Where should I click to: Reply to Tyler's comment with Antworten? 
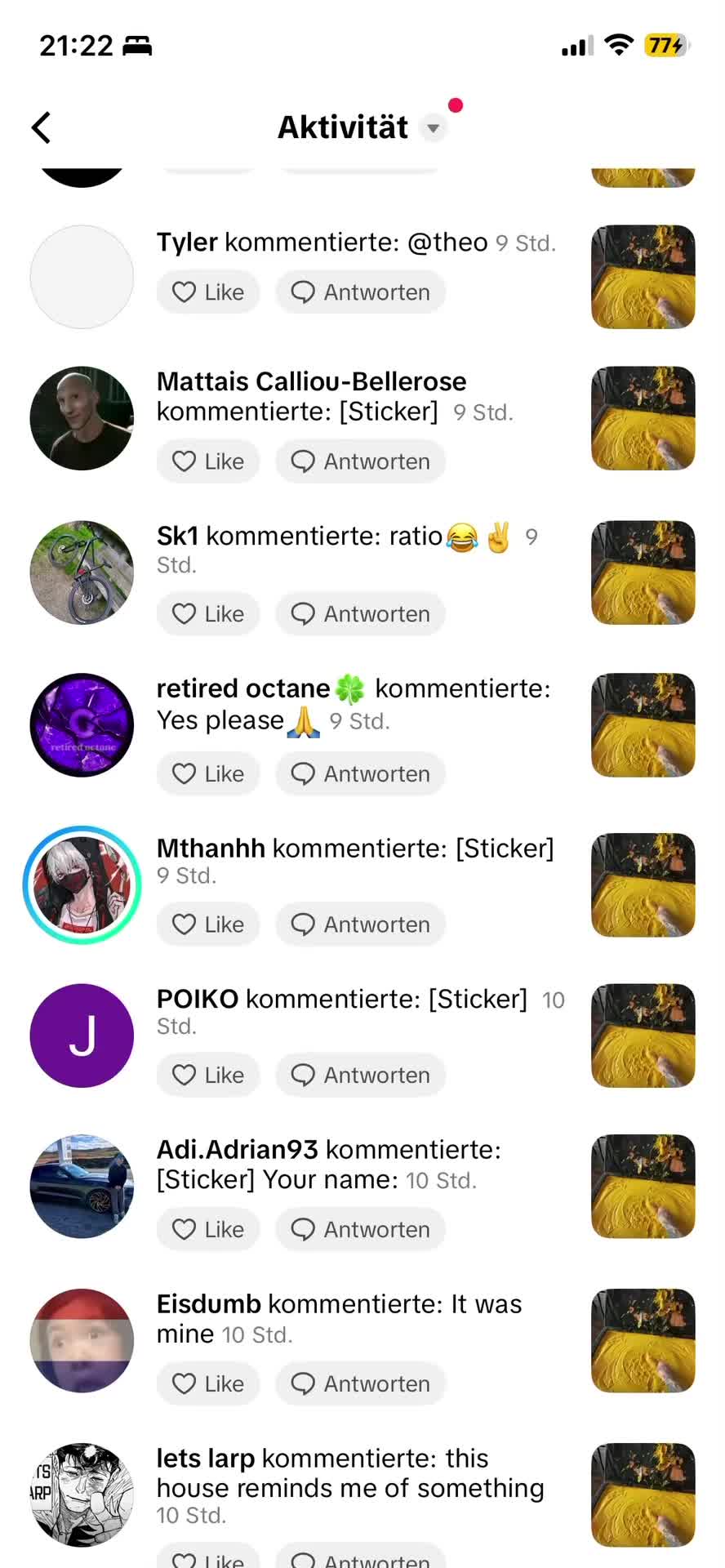[x=361, y=292]
